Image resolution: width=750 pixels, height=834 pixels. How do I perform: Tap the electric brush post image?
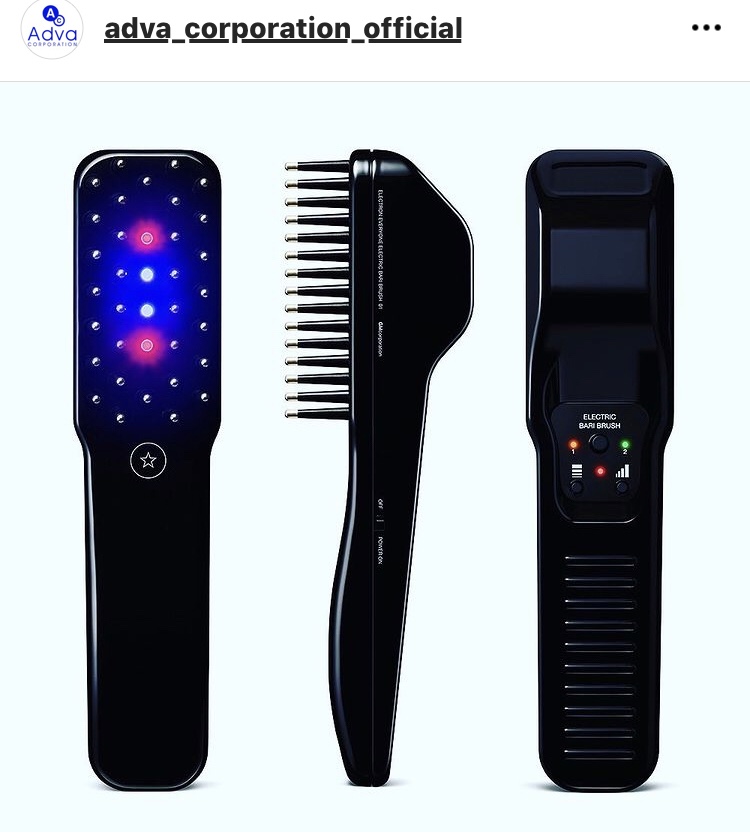(x=375, y=460)
